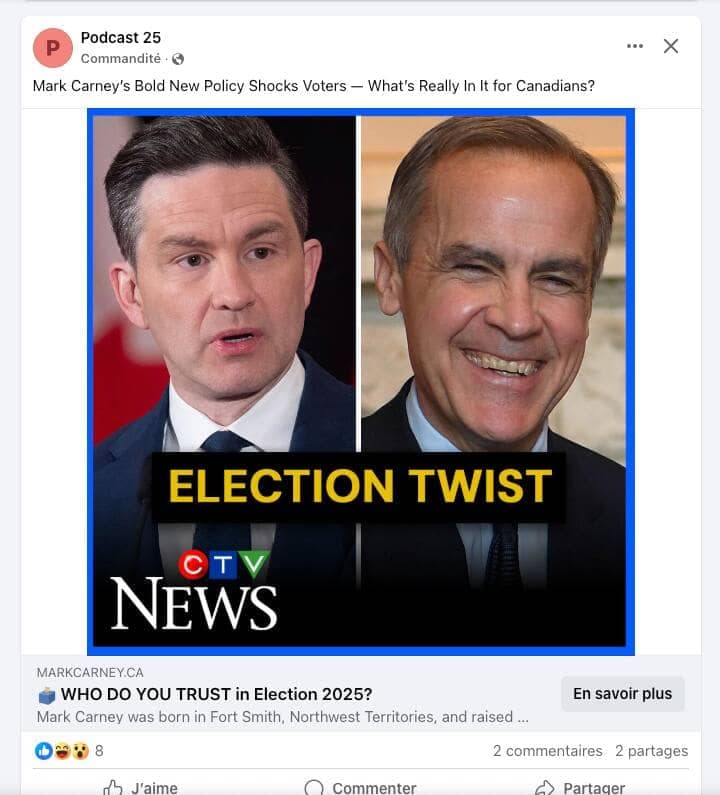Share the post using Partager
Viewport: 720px width, 795px height.
580,787
